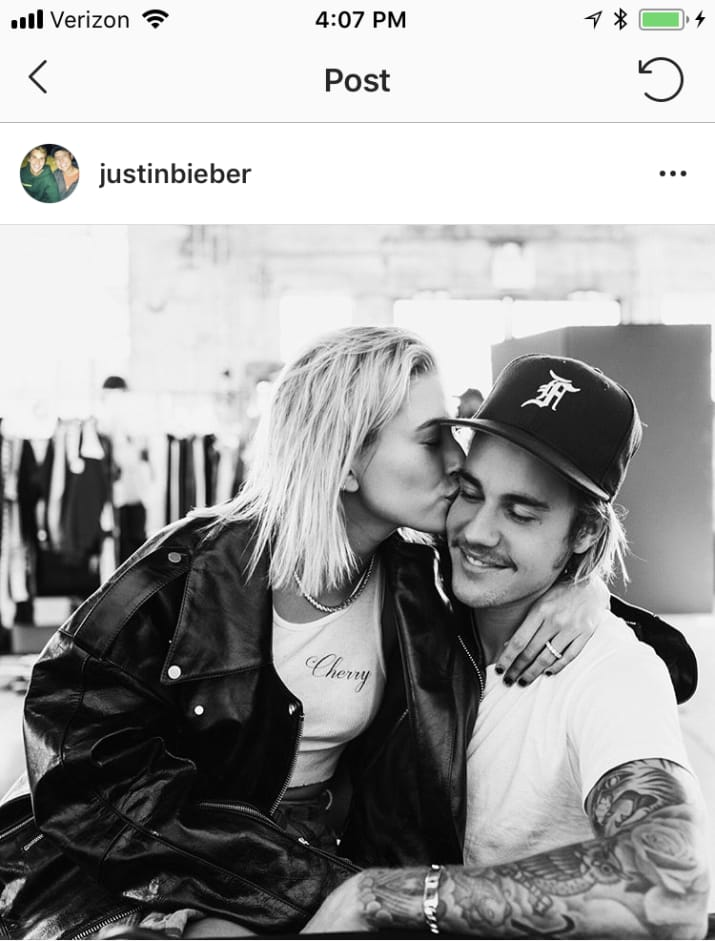Go back from the Post screen

click(x=38, y=78)
